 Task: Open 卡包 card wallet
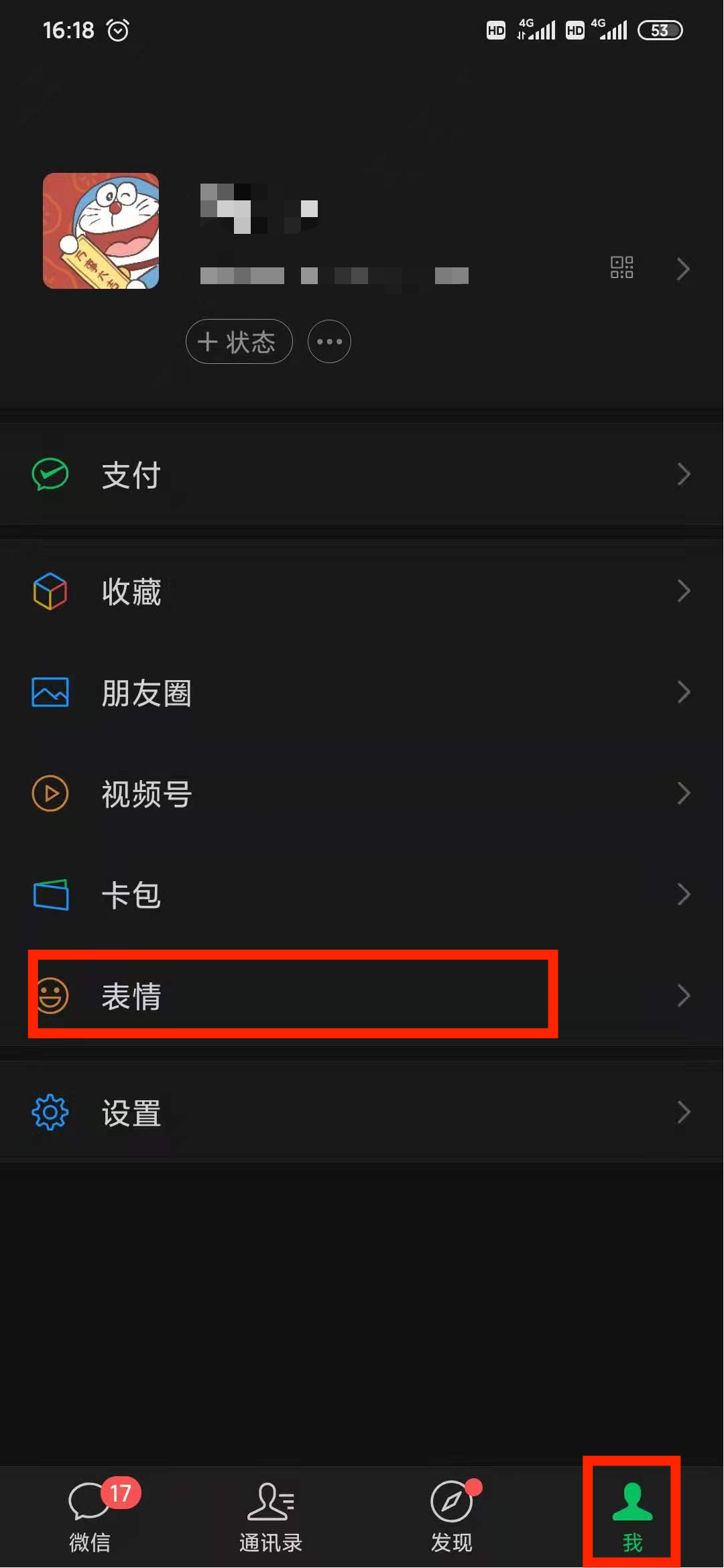click(362, 895)
